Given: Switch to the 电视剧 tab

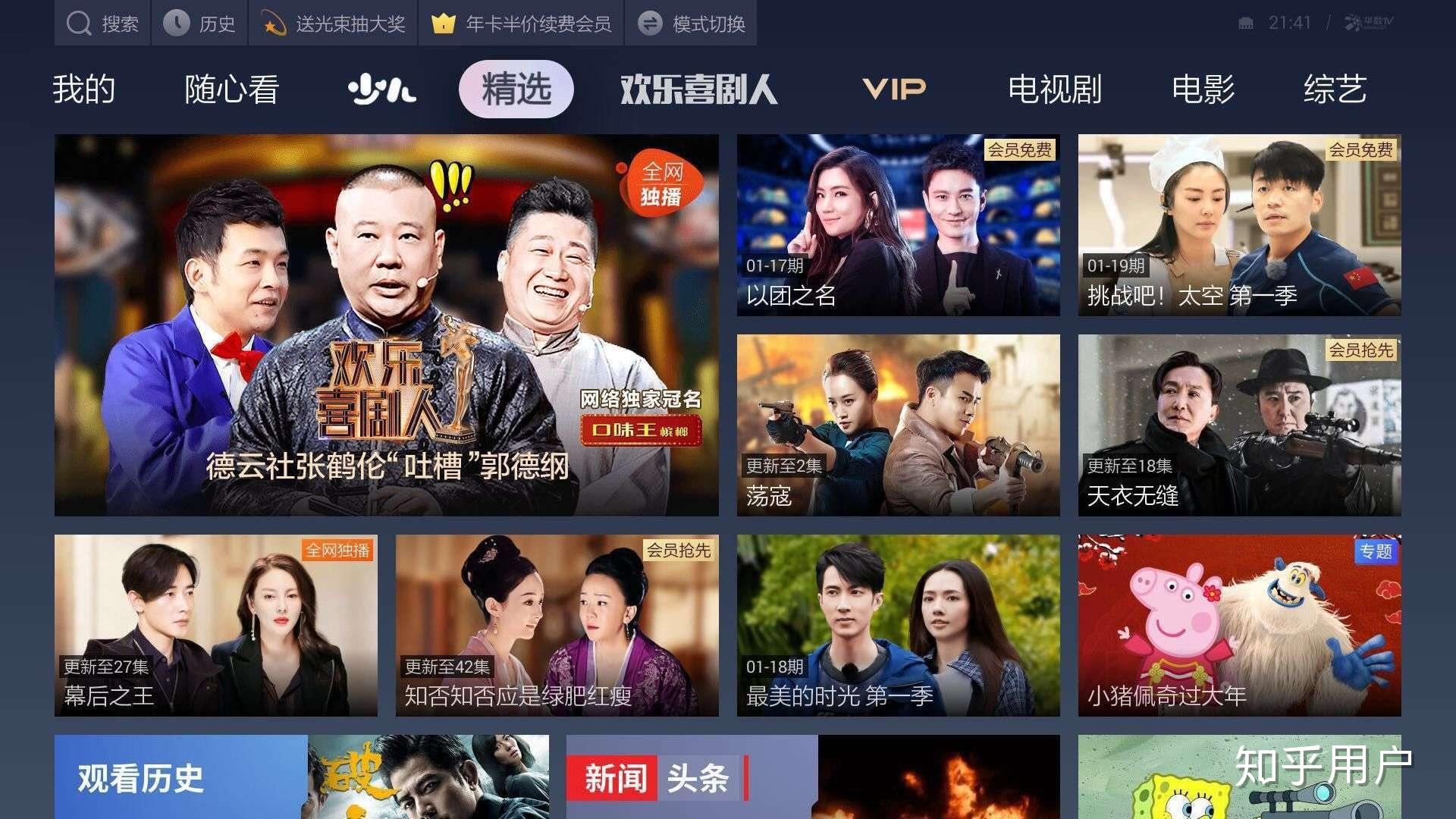Looking at the screenshot, I should click(x=1054, y=89).
